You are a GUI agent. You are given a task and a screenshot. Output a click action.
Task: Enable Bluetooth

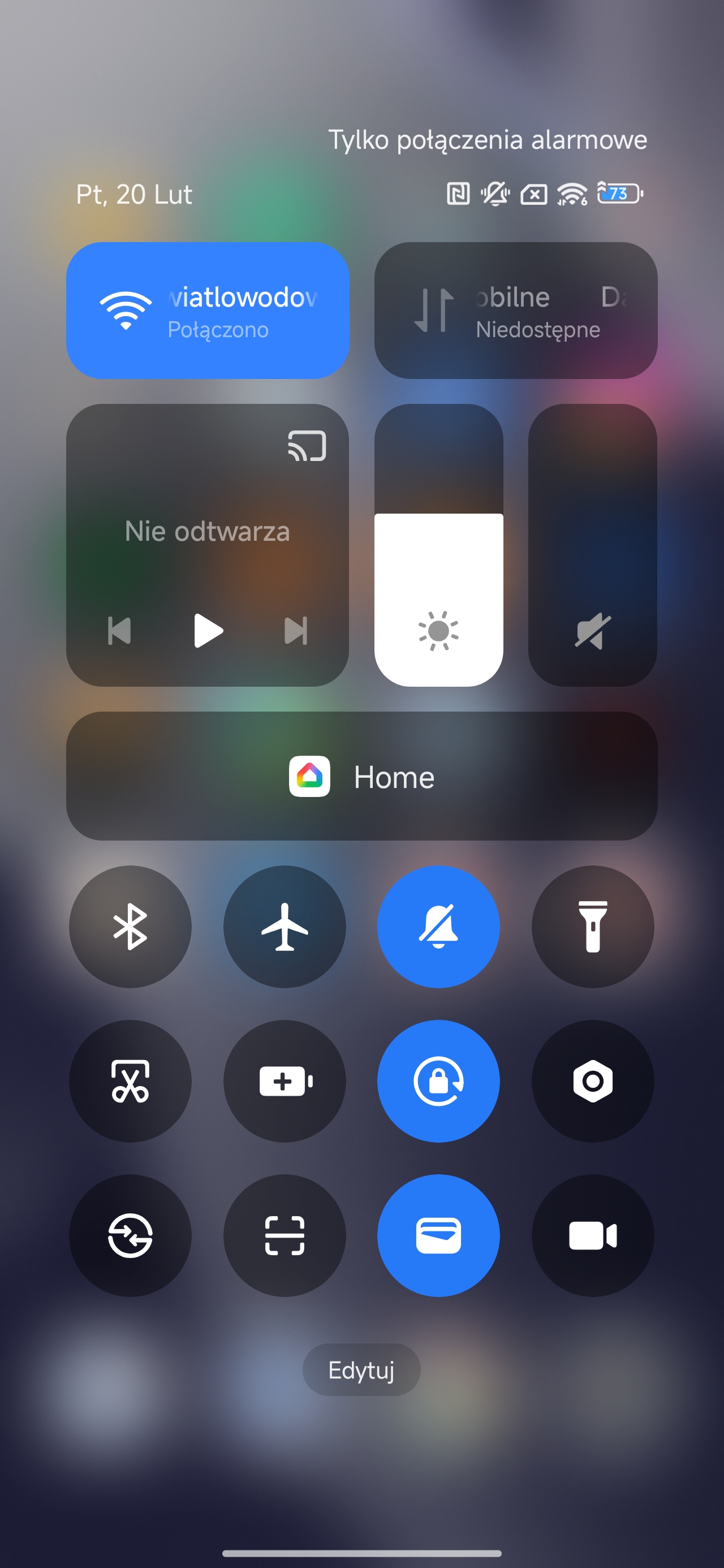point(130,927)
